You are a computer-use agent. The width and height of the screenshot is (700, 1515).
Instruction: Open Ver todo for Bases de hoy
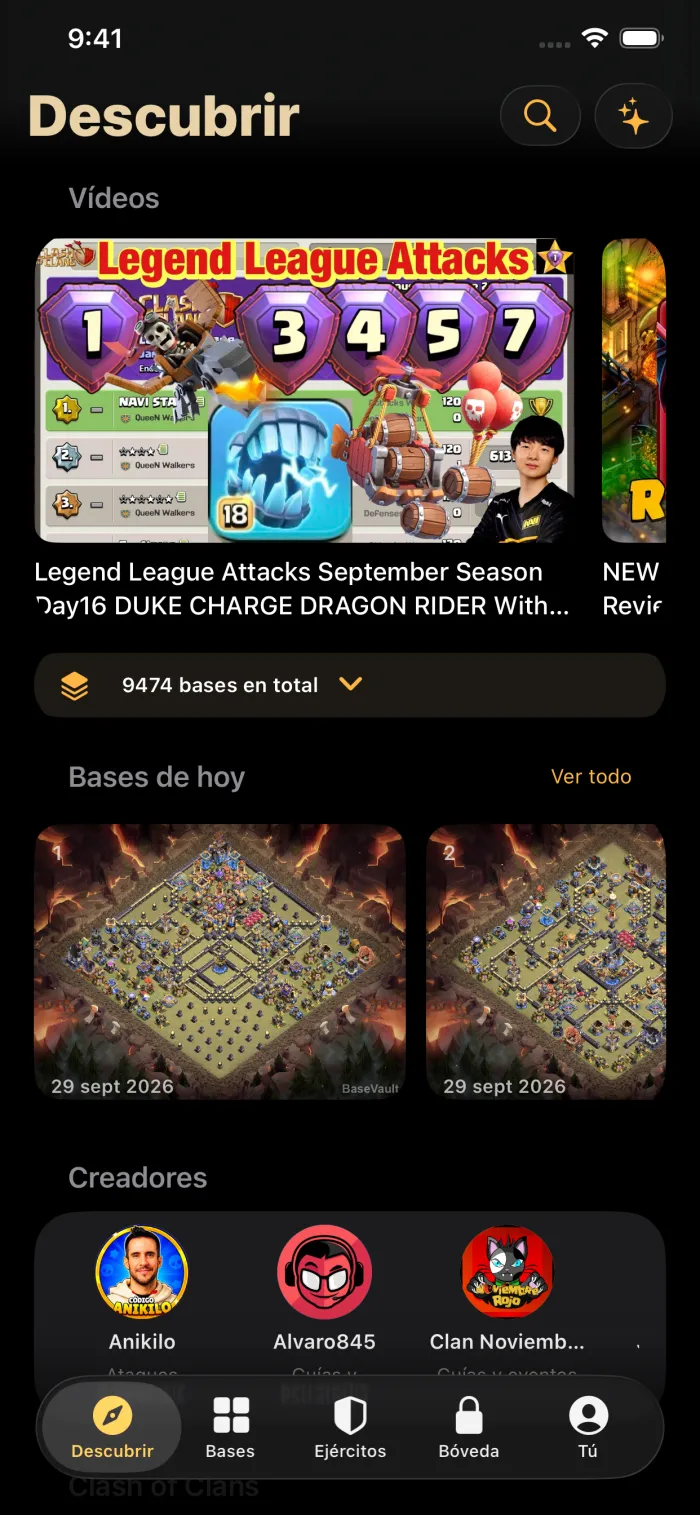pyautogui.click(x=591, y=777)
